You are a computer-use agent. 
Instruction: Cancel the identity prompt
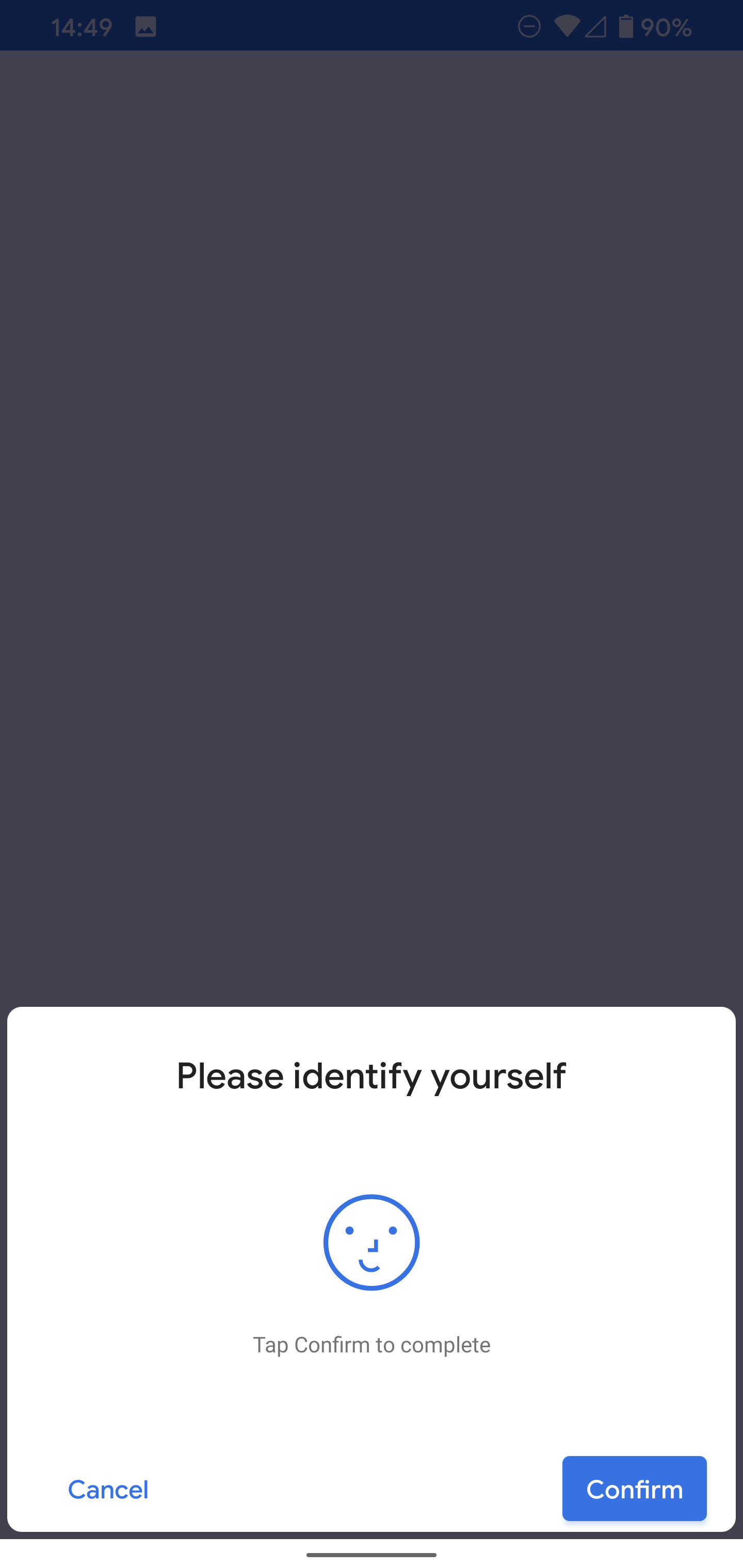click(108, 1489)
